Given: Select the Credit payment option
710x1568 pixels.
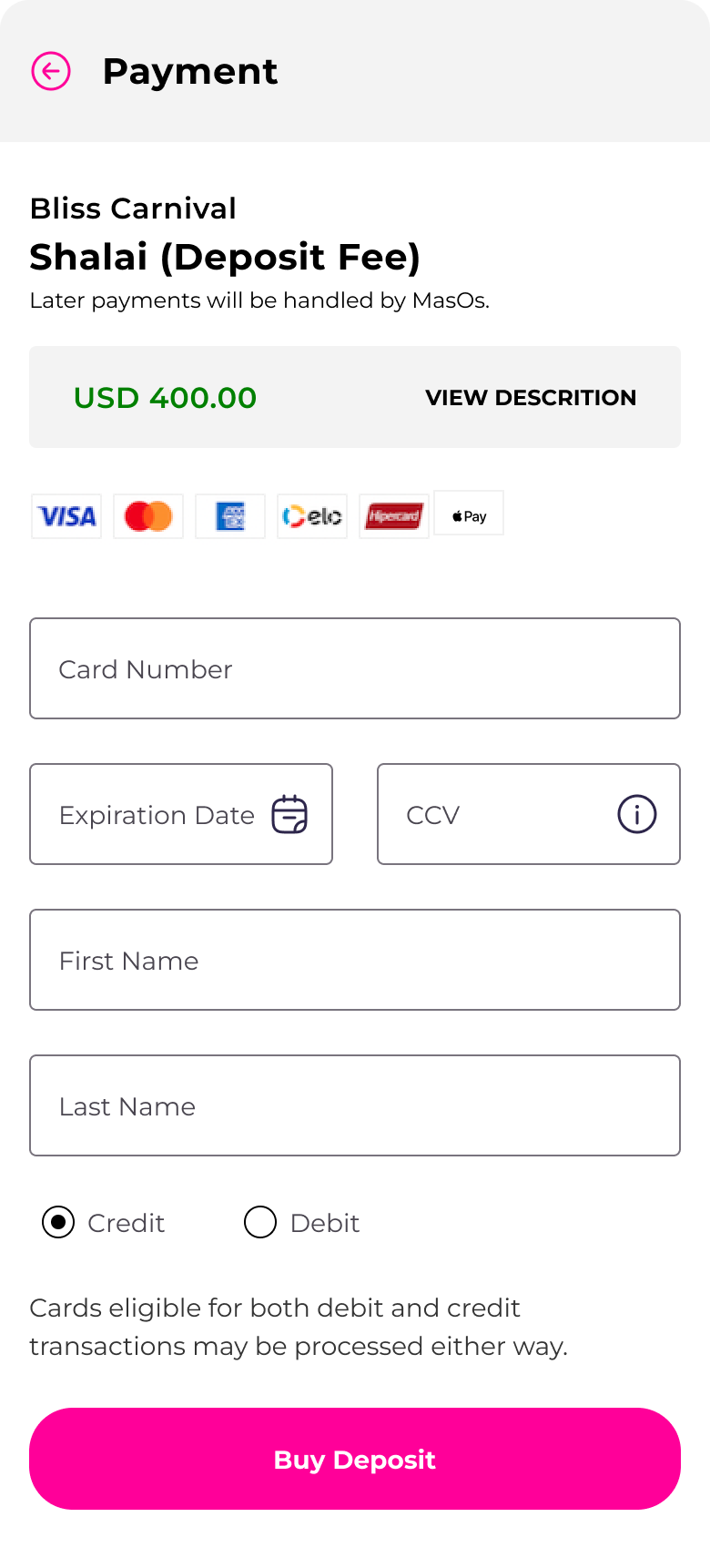Looking at the screenshot, I should tap(57, 1223).
